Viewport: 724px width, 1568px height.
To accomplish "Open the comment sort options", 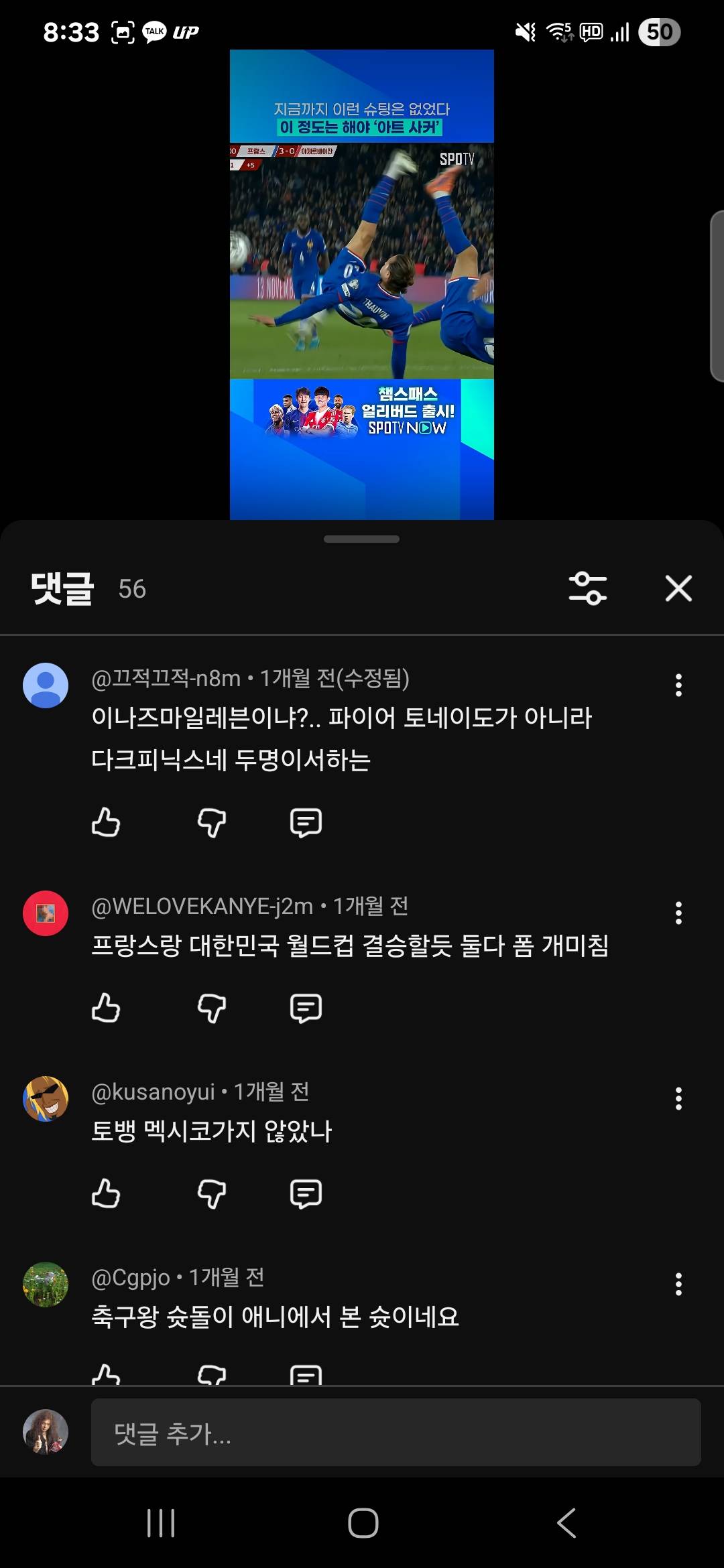I will (x=587, y=588).
